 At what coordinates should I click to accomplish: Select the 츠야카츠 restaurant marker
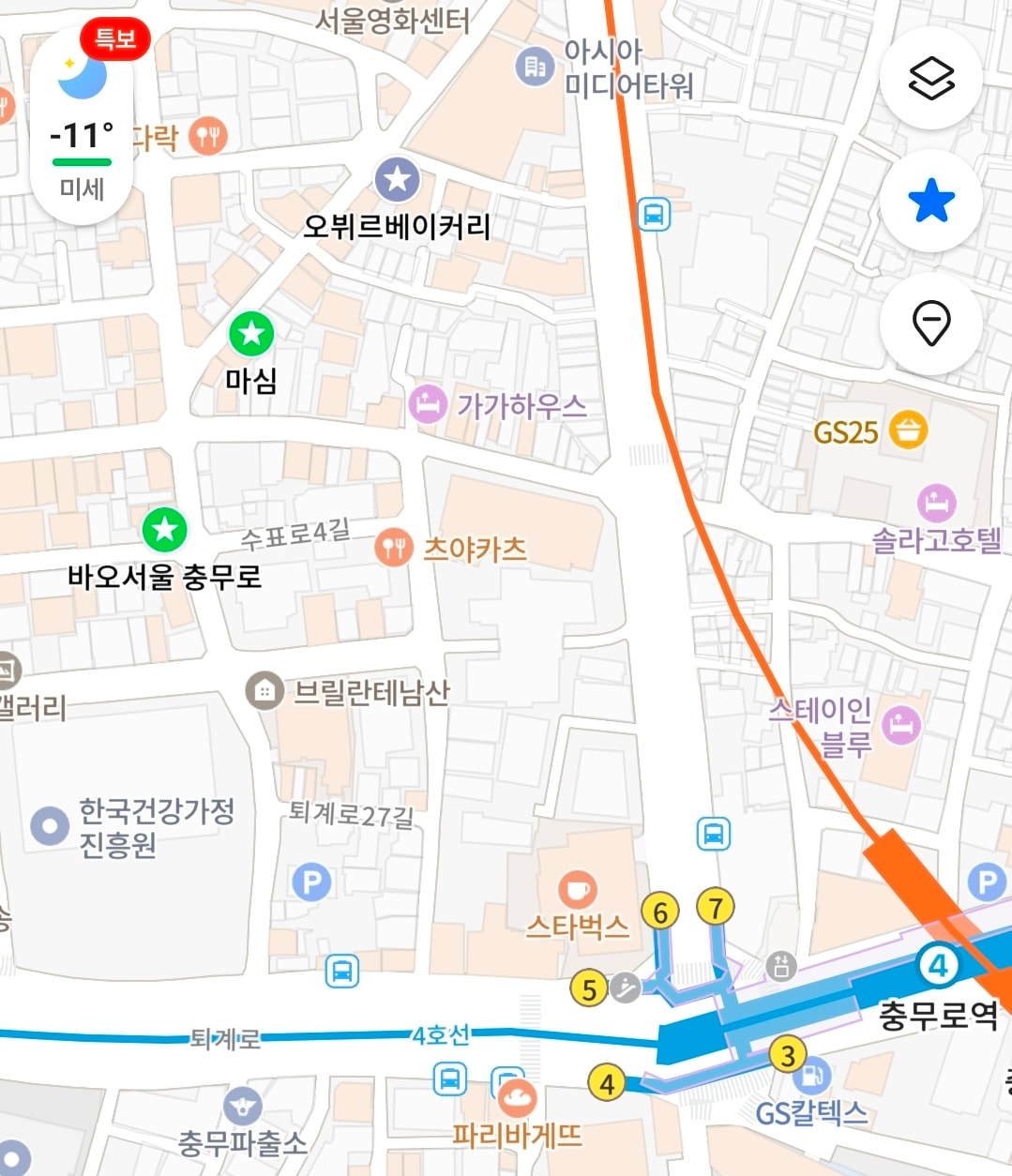click(394, 548)
